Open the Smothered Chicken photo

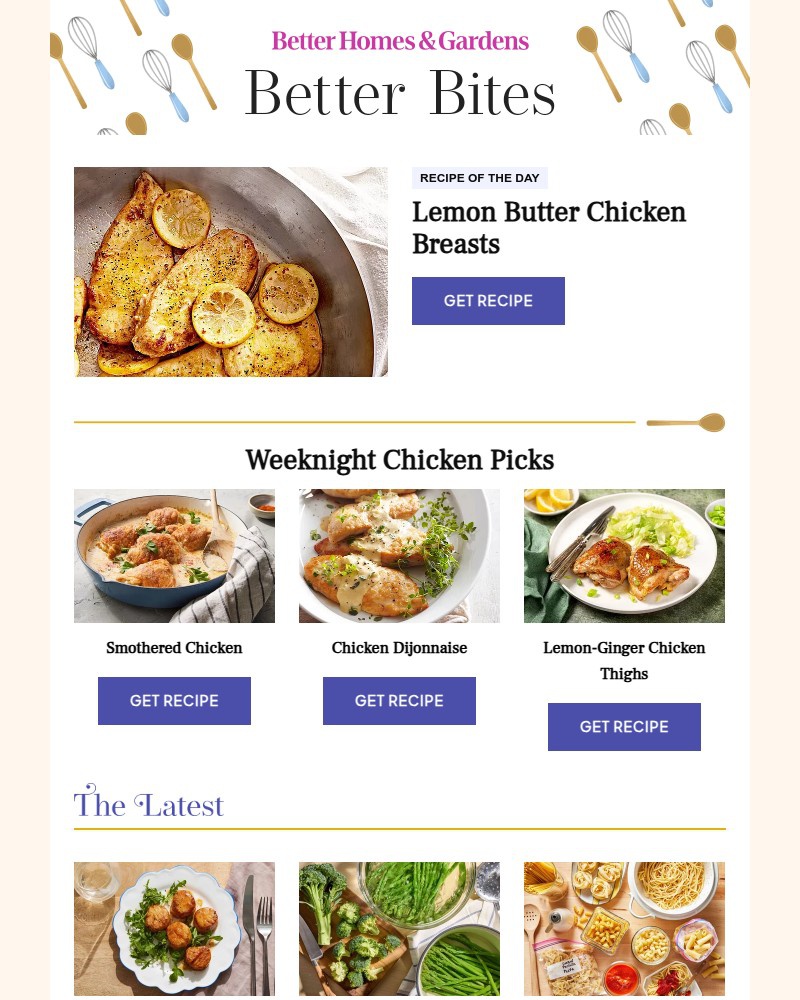tap(174, 556)
